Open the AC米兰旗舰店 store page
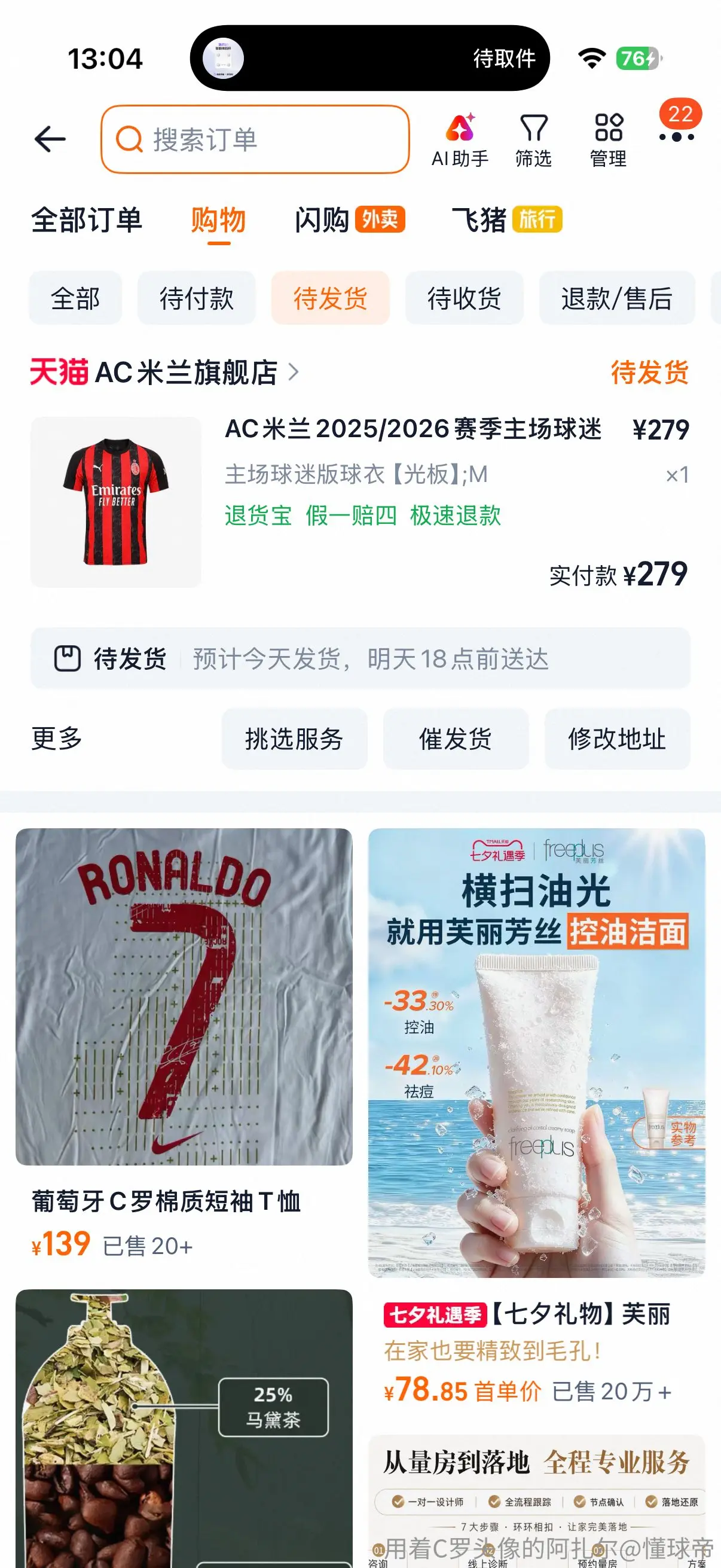This screenshot has height=1568, width=721. pyautogui.click(x=165, y=372)
